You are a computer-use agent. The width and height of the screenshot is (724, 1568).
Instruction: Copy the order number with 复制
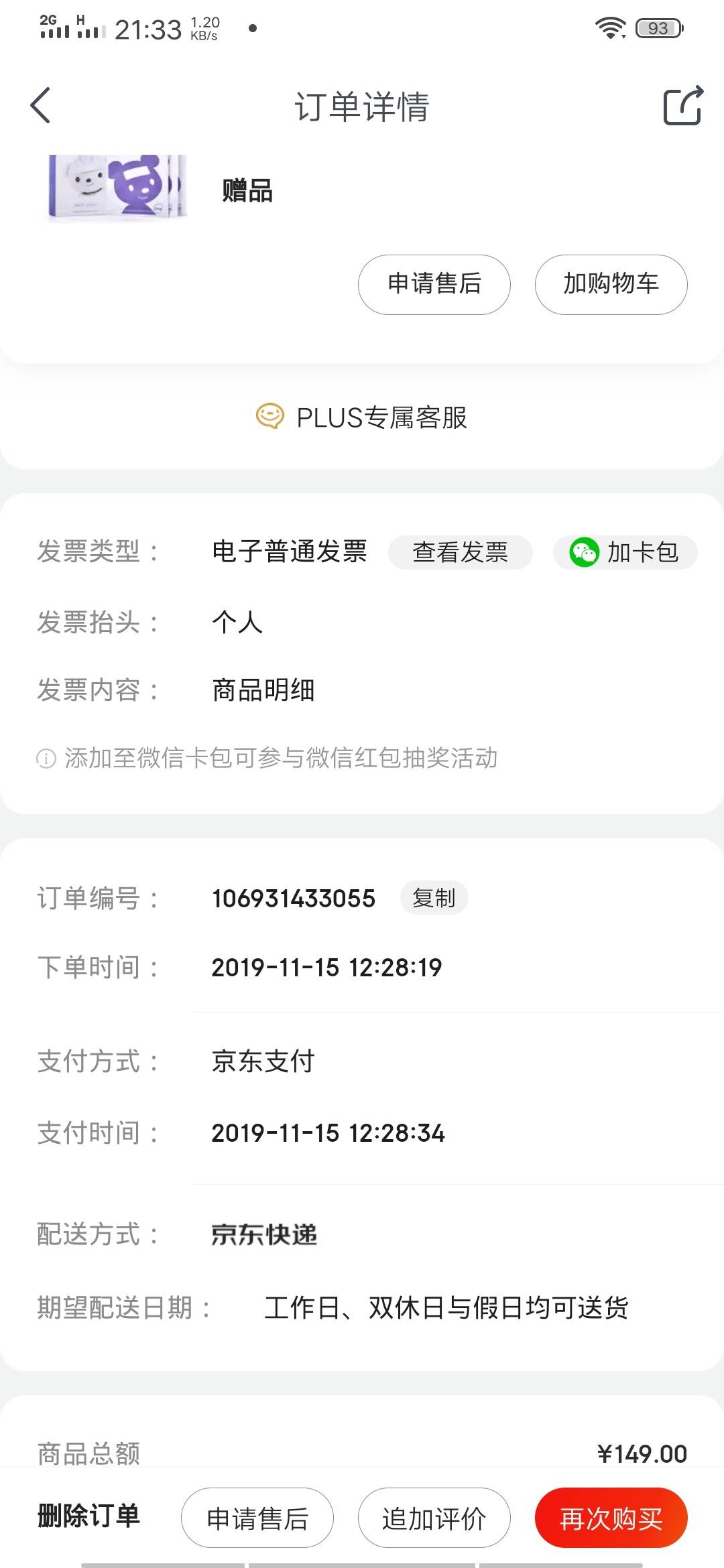(x=434, y=898)
